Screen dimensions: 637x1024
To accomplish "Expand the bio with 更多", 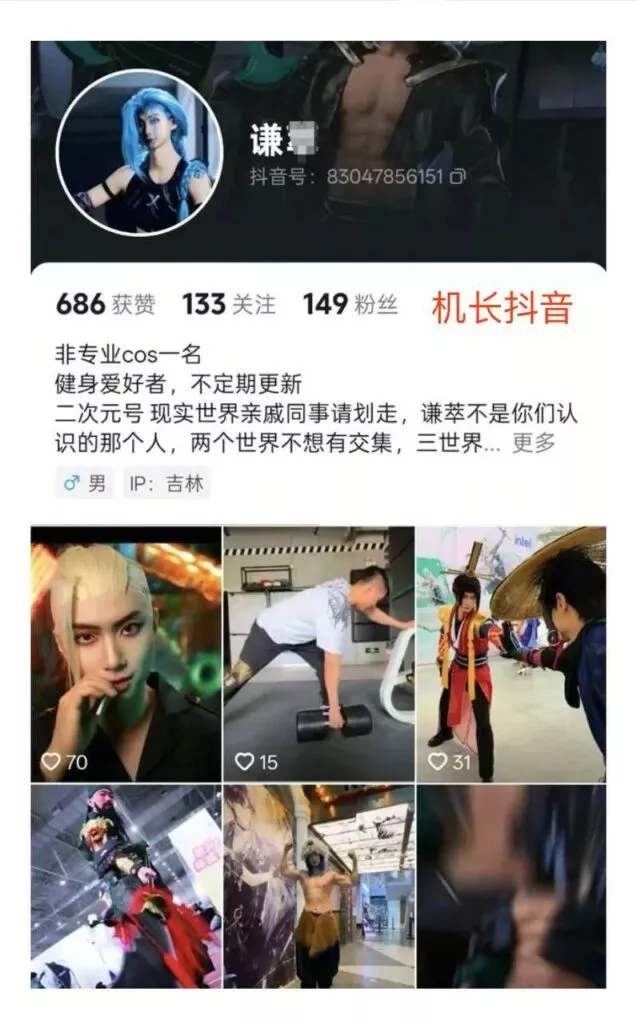I will tap(533, 443).
